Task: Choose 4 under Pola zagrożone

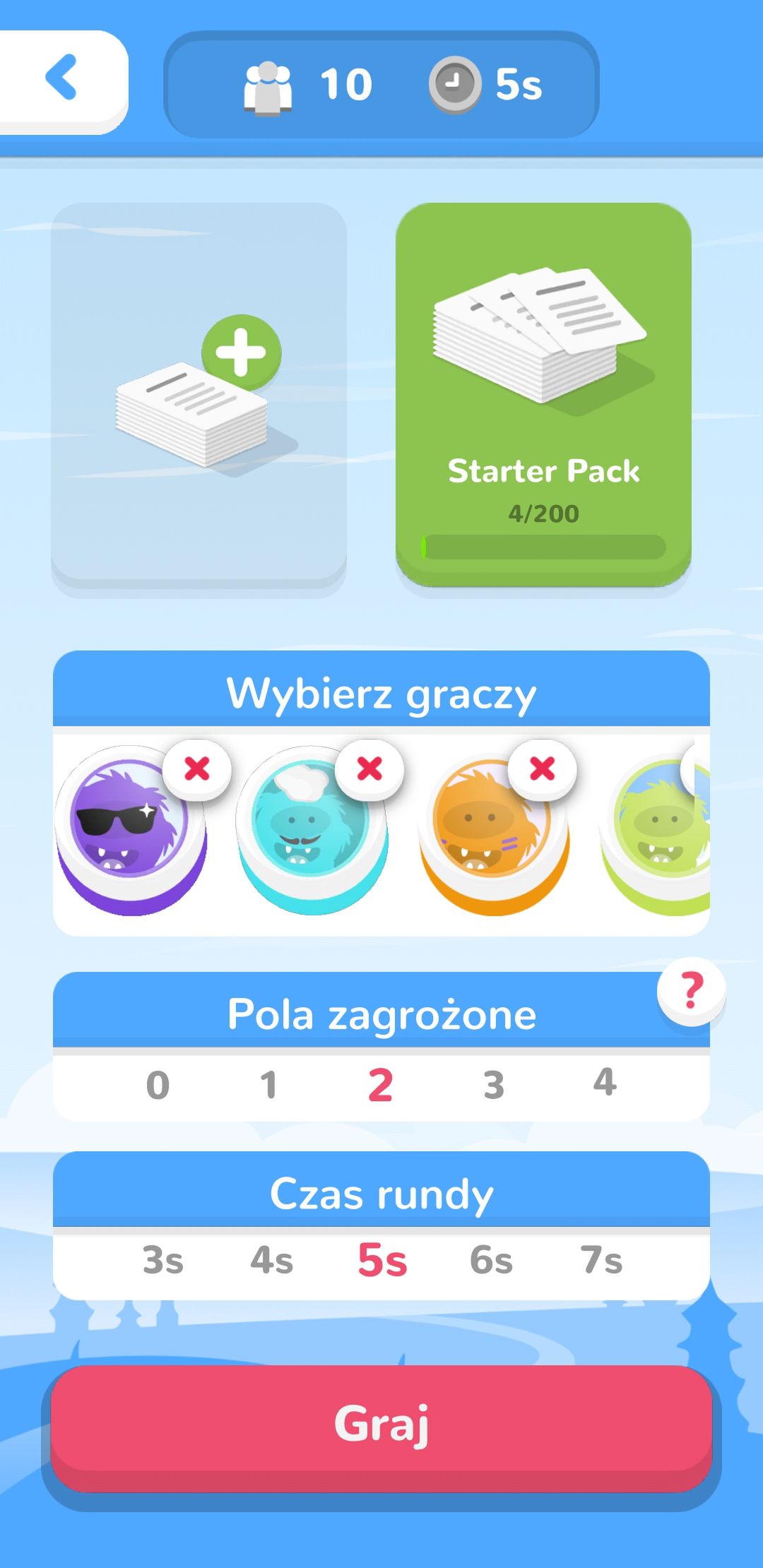Action: (x=605, y=1082)
